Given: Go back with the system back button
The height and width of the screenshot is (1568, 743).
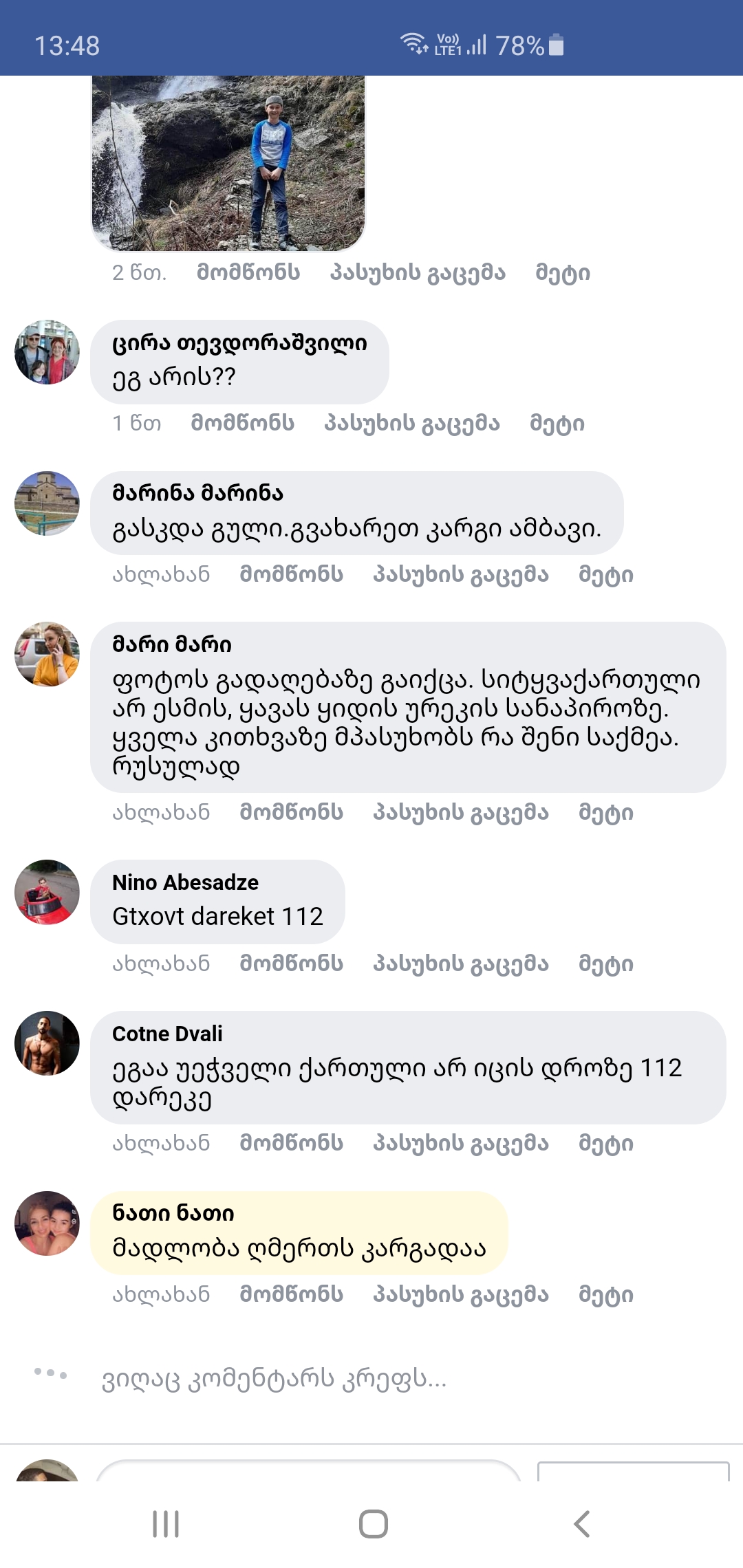Looking at the screenshot, I should (x=581, y=1524).
